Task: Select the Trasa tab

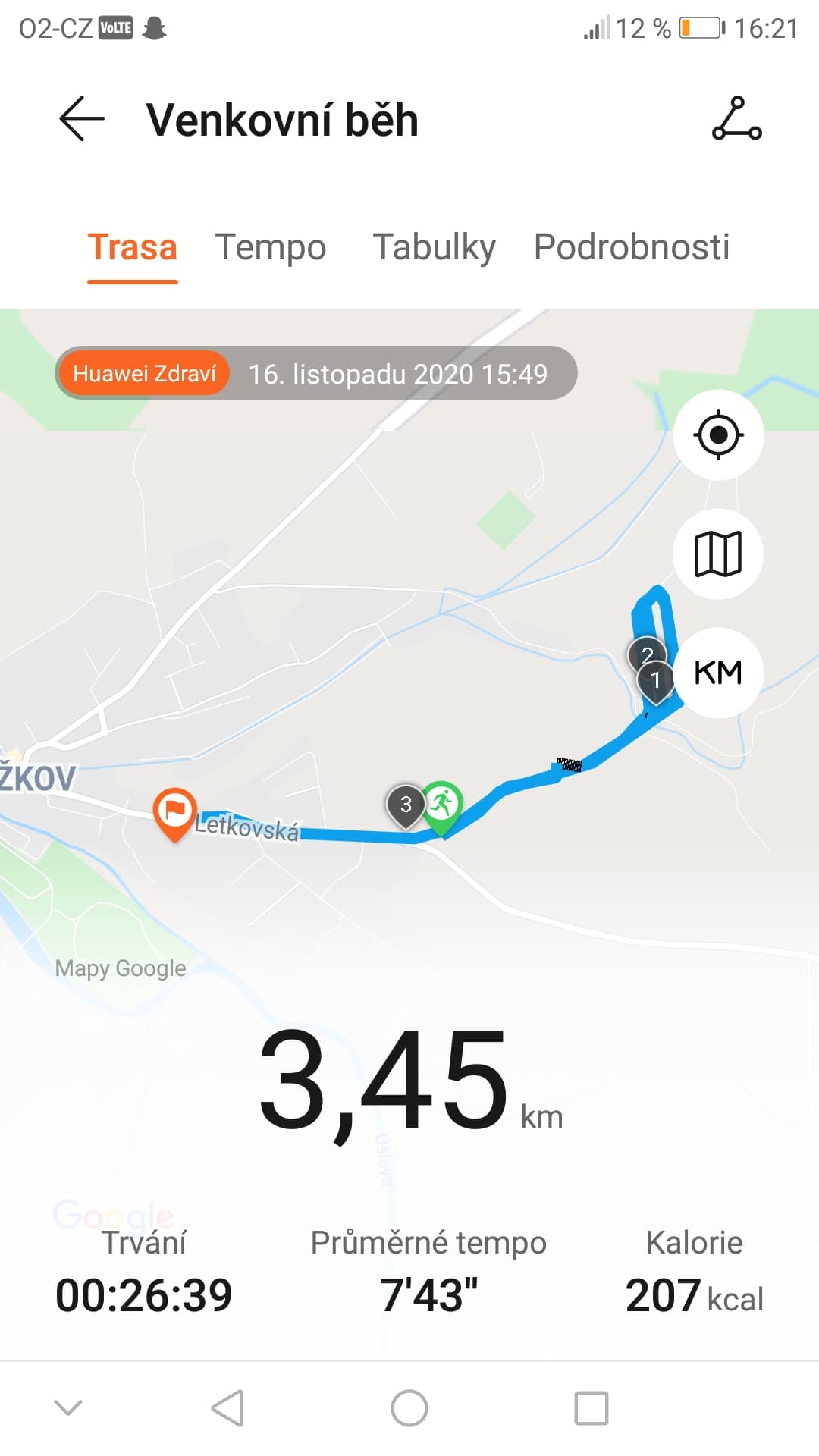Action: (133, 247)
